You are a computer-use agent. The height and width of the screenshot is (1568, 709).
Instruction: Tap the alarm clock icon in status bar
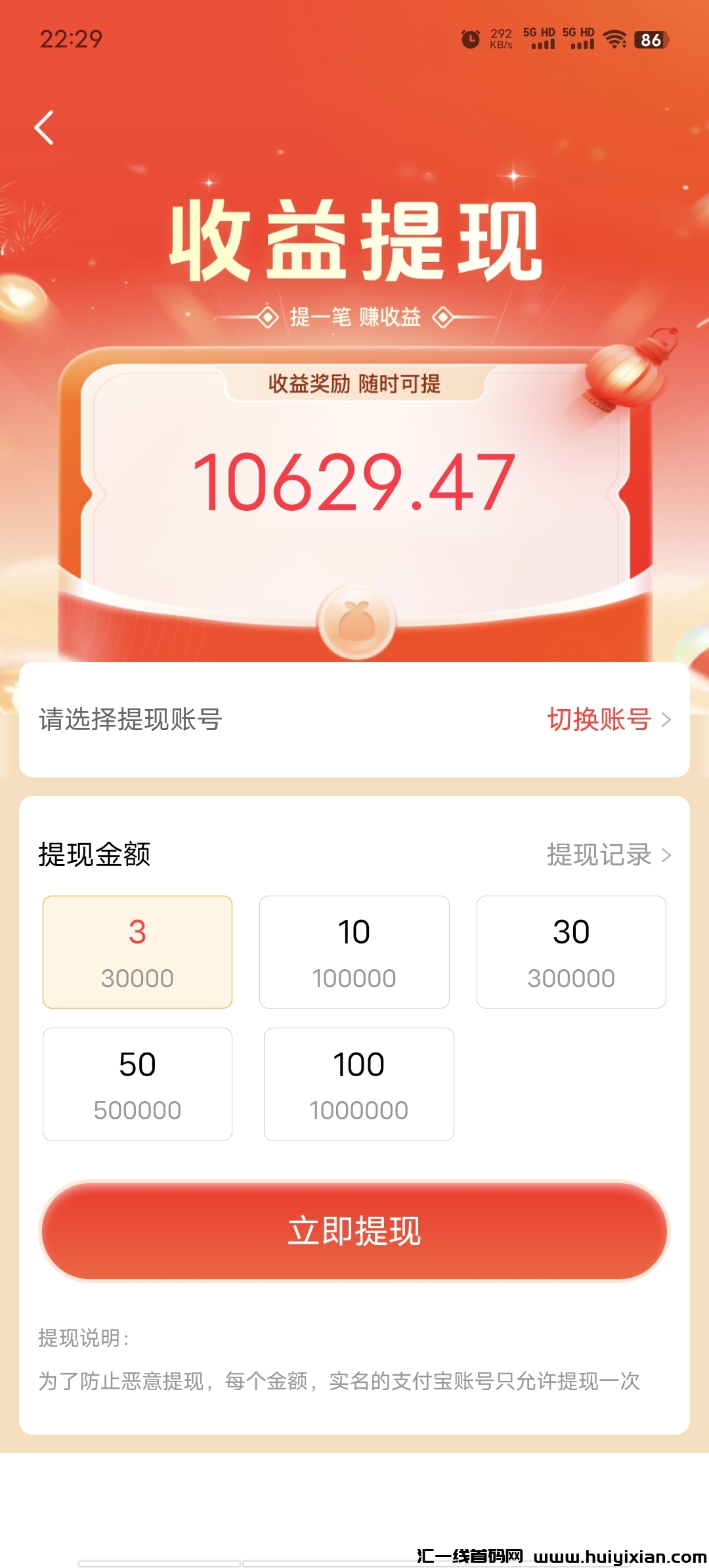[469, 39]
